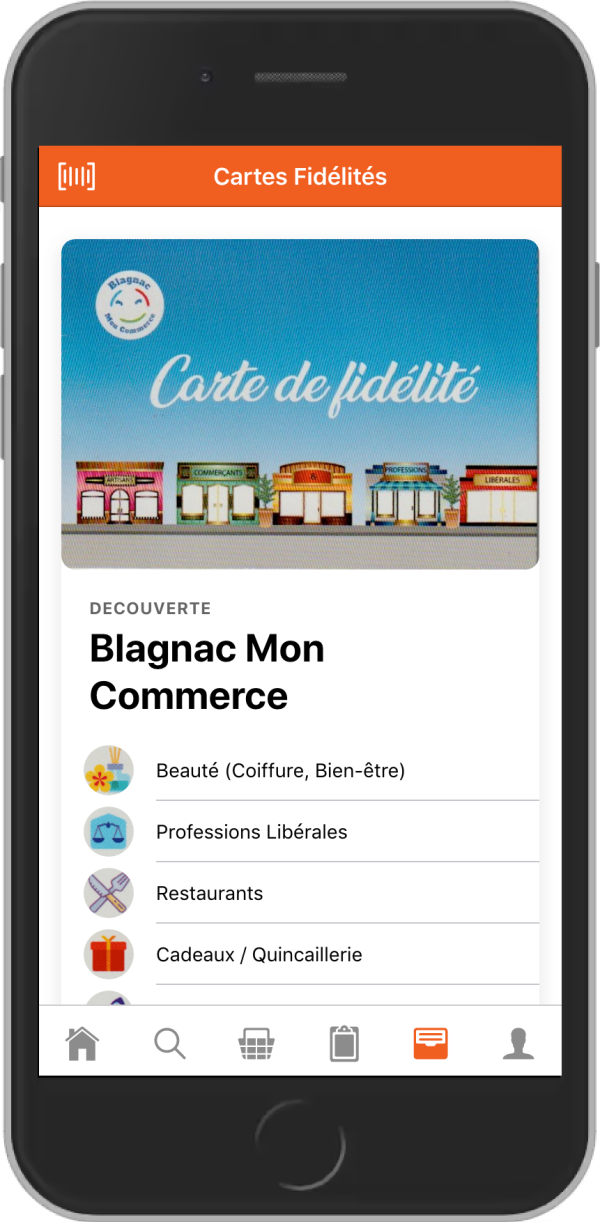Open the shopping basket tab
The width and height of the screenshot is (600, 1222).
(256, 1043)
